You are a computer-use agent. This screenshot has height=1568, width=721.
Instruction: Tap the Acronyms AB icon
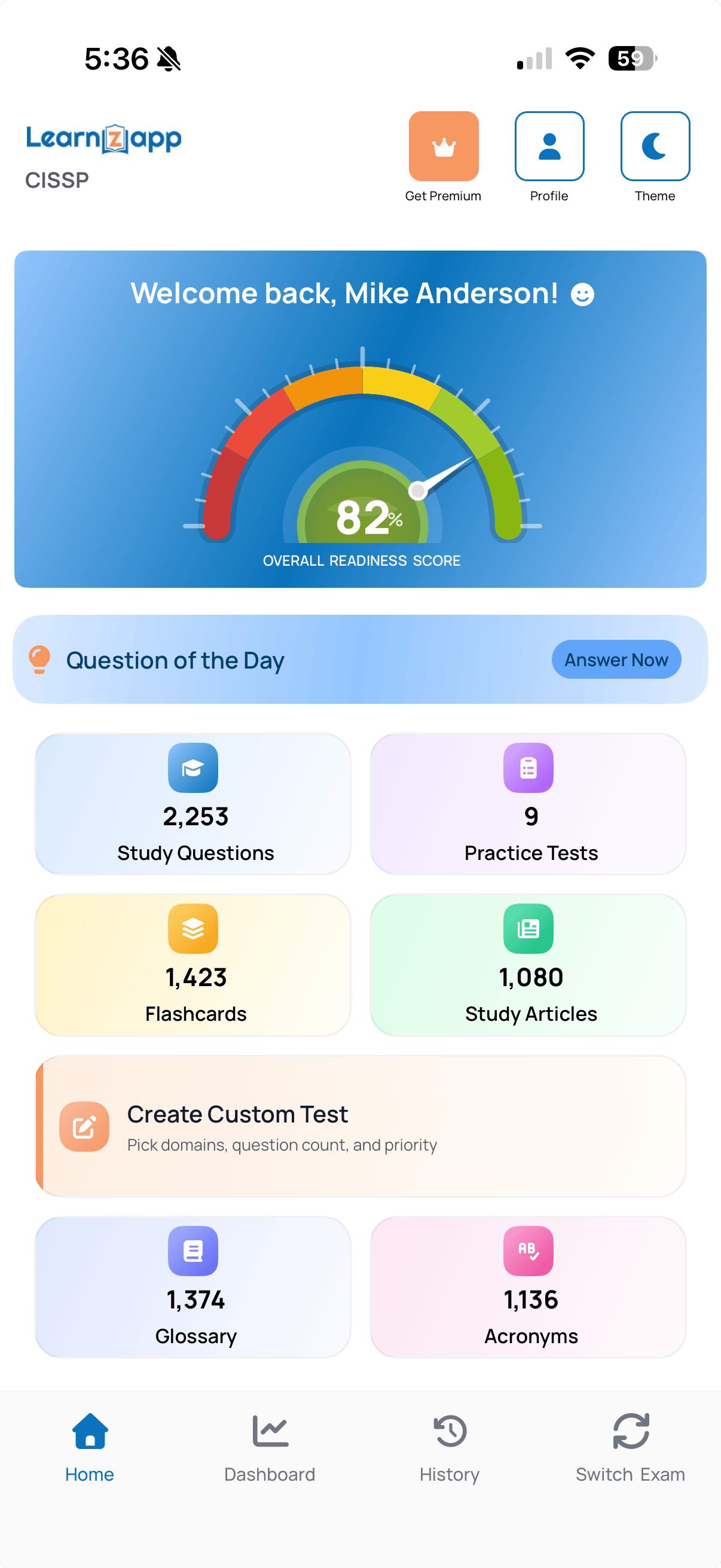point(528,1251)
